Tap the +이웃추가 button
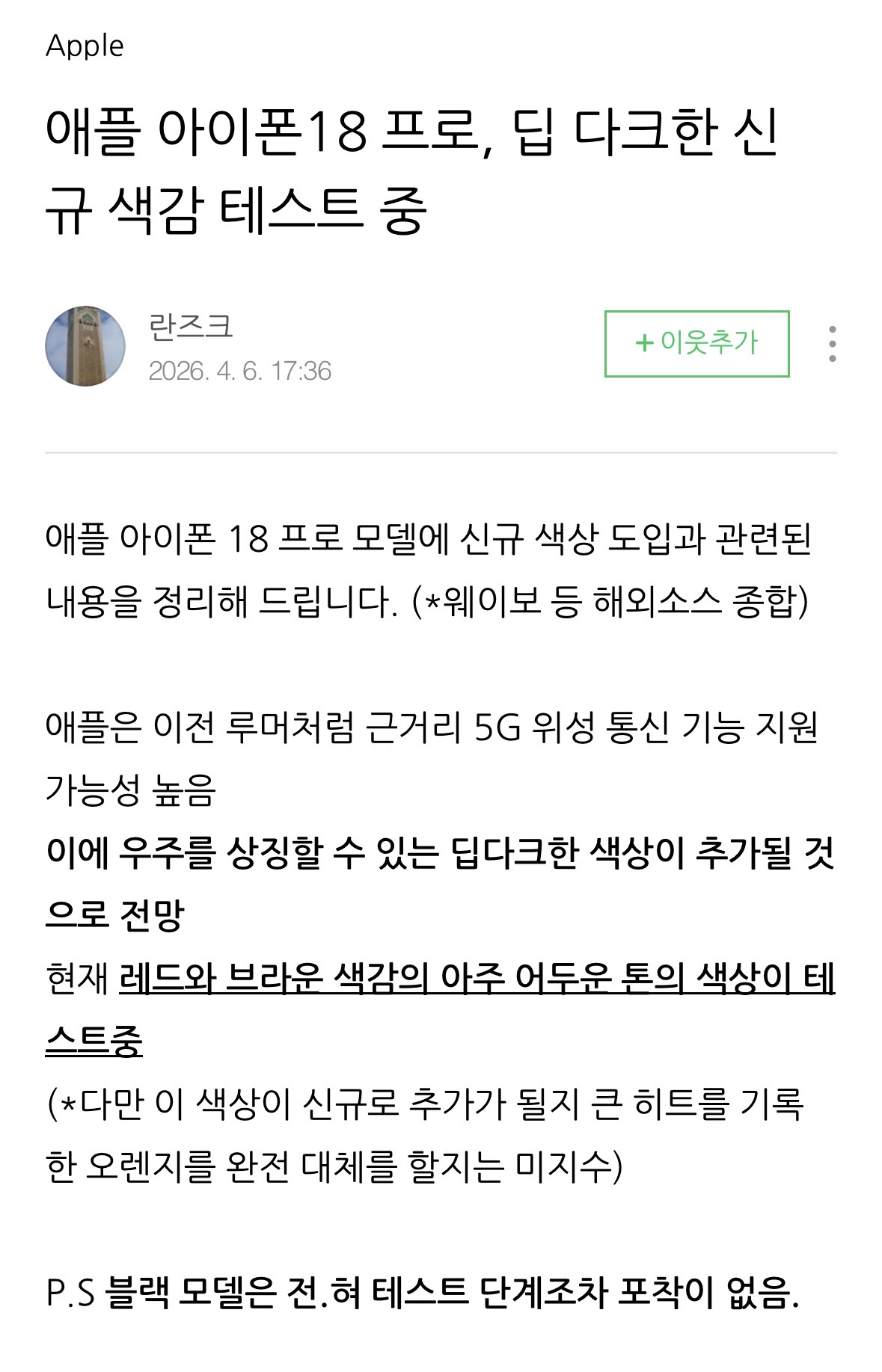 click(696, 344)
